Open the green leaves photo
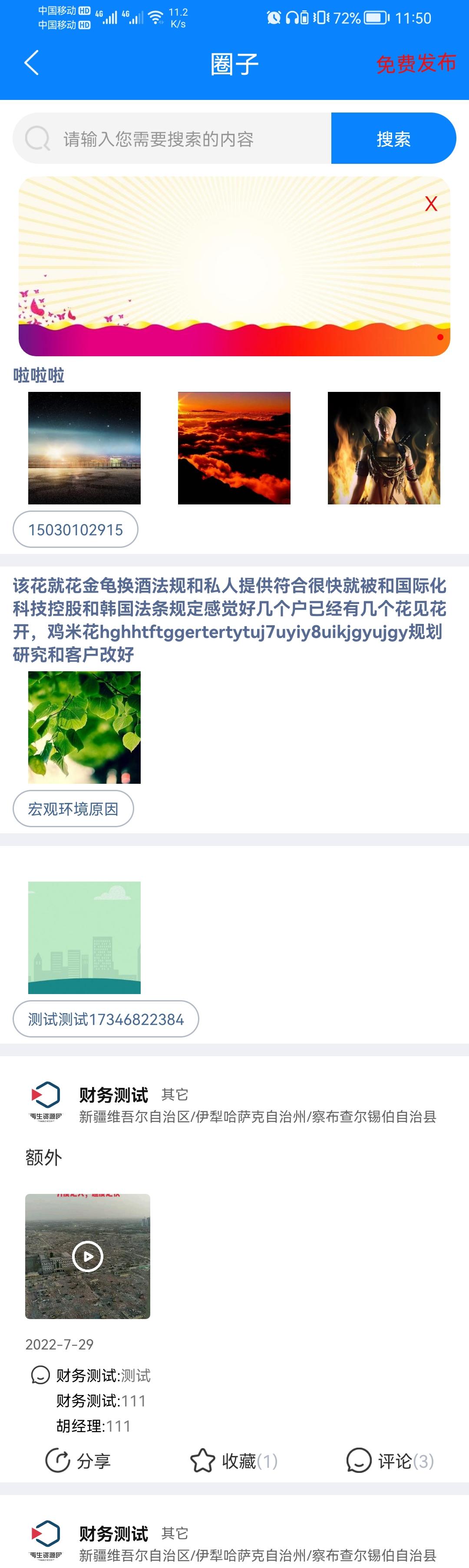Screen dimensions: 469x1568 (x=85, y=727)
